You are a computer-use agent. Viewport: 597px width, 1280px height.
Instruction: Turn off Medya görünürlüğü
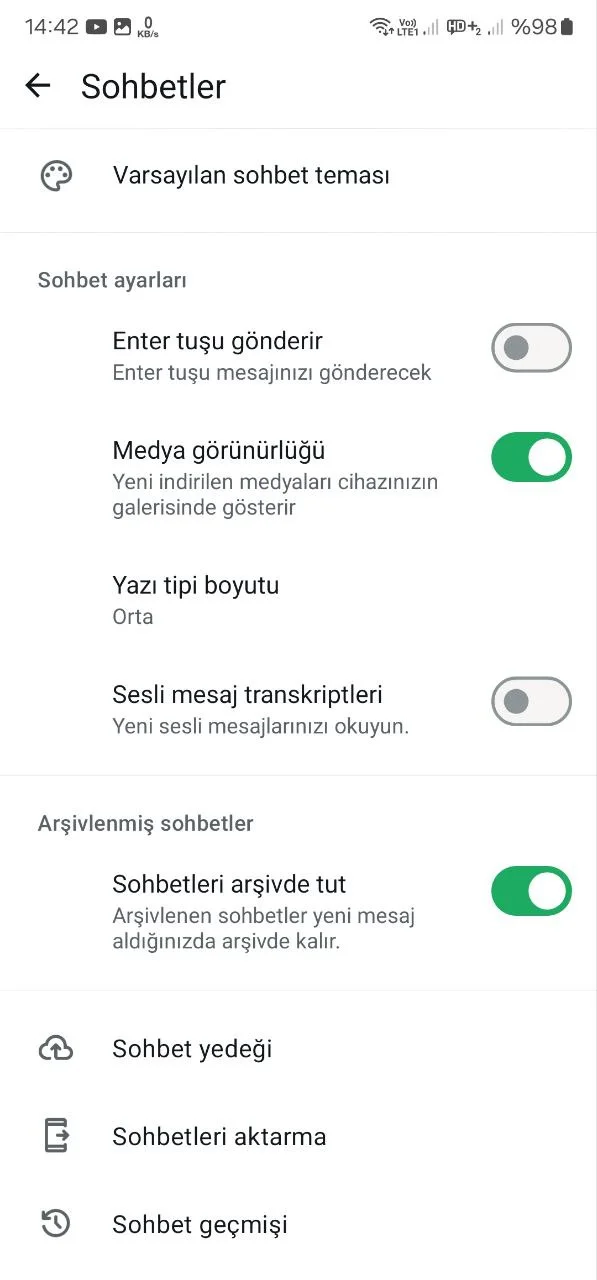click(531, 457)
